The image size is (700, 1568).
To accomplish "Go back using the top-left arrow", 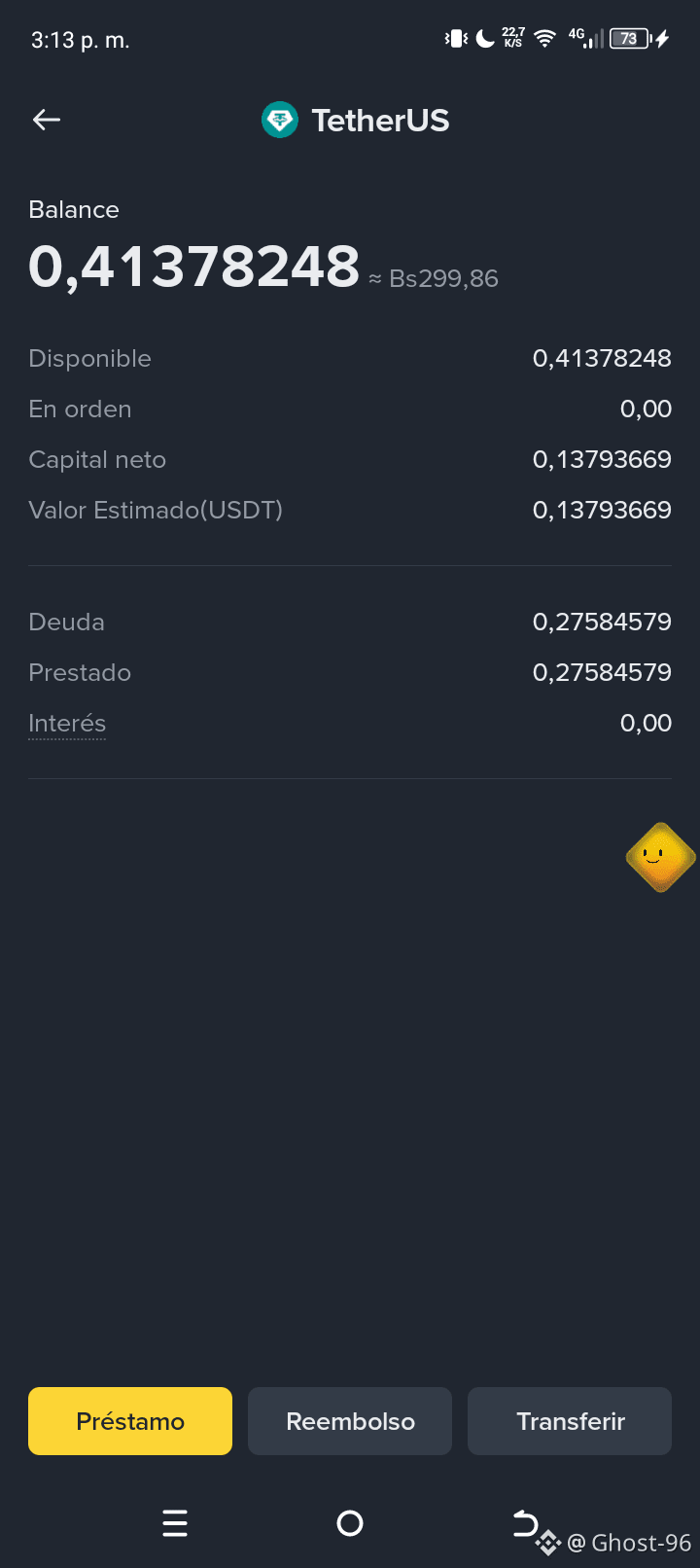I will [x=47, y=120].
